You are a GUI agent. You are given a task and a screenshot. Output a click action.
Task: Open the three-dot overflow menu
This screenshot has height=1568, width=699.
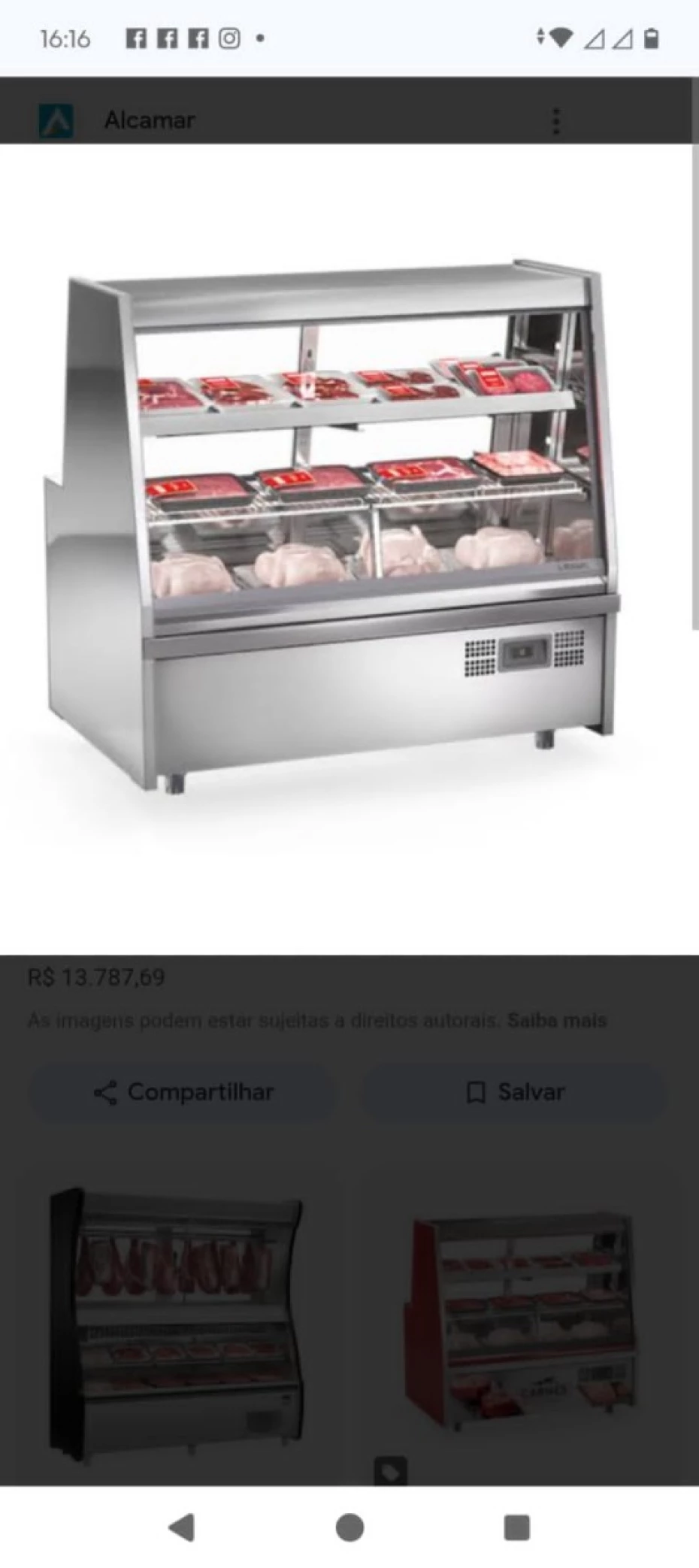[556, 120]
